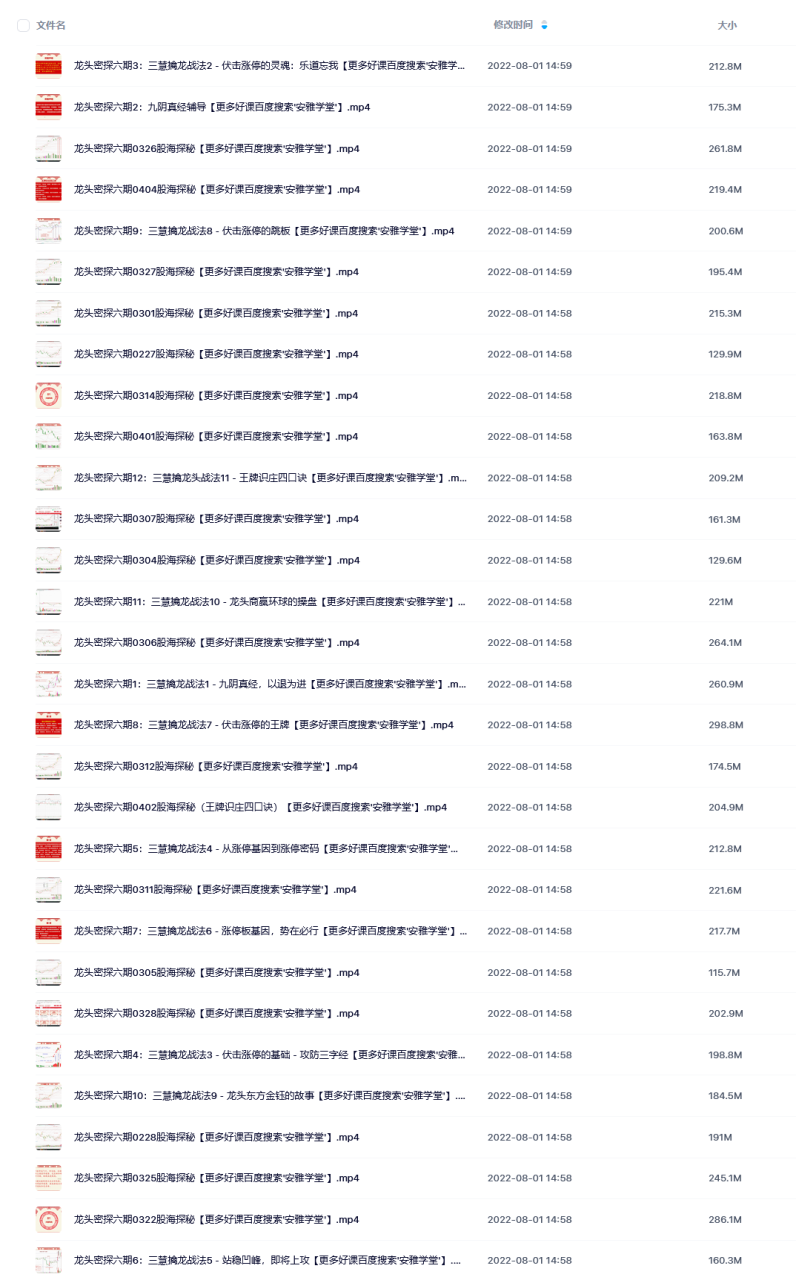Open 龙头密探六期2:九阴真经辅导 video

(x=222, y=107)
